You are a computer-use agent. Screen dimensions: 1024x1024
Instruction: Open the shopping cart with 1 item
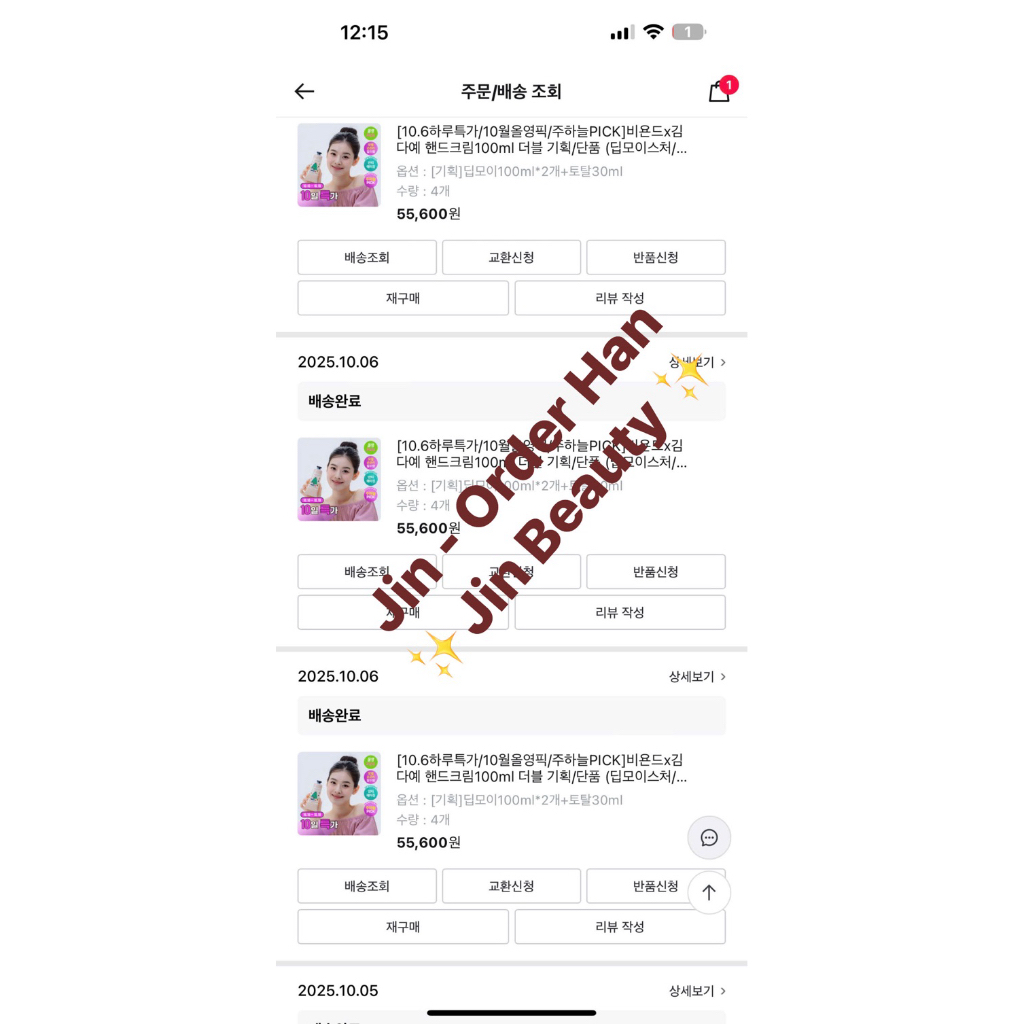click(720, 91)
